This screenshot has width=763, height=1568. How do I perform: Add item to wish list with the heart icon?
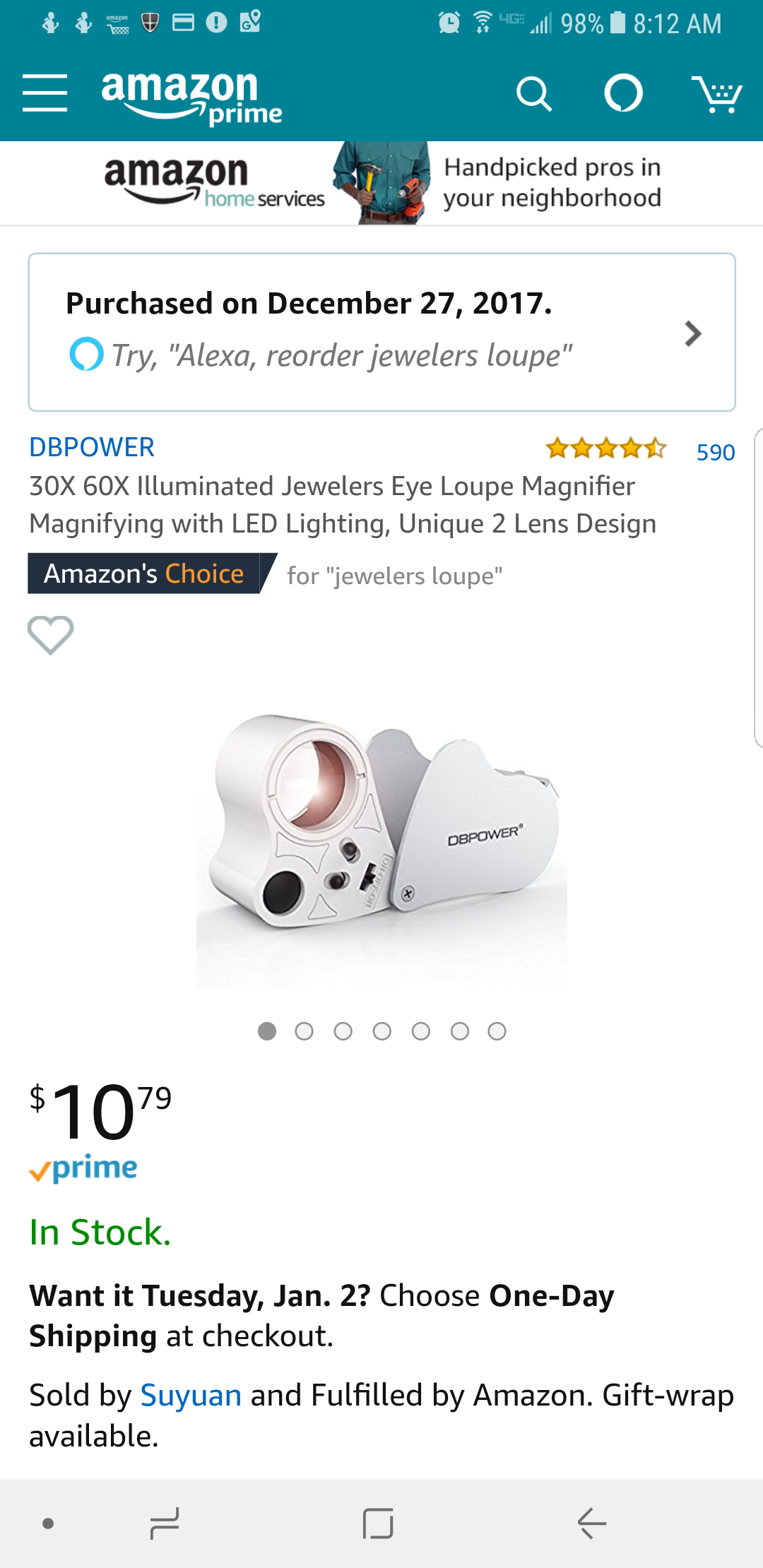(50, 634)
